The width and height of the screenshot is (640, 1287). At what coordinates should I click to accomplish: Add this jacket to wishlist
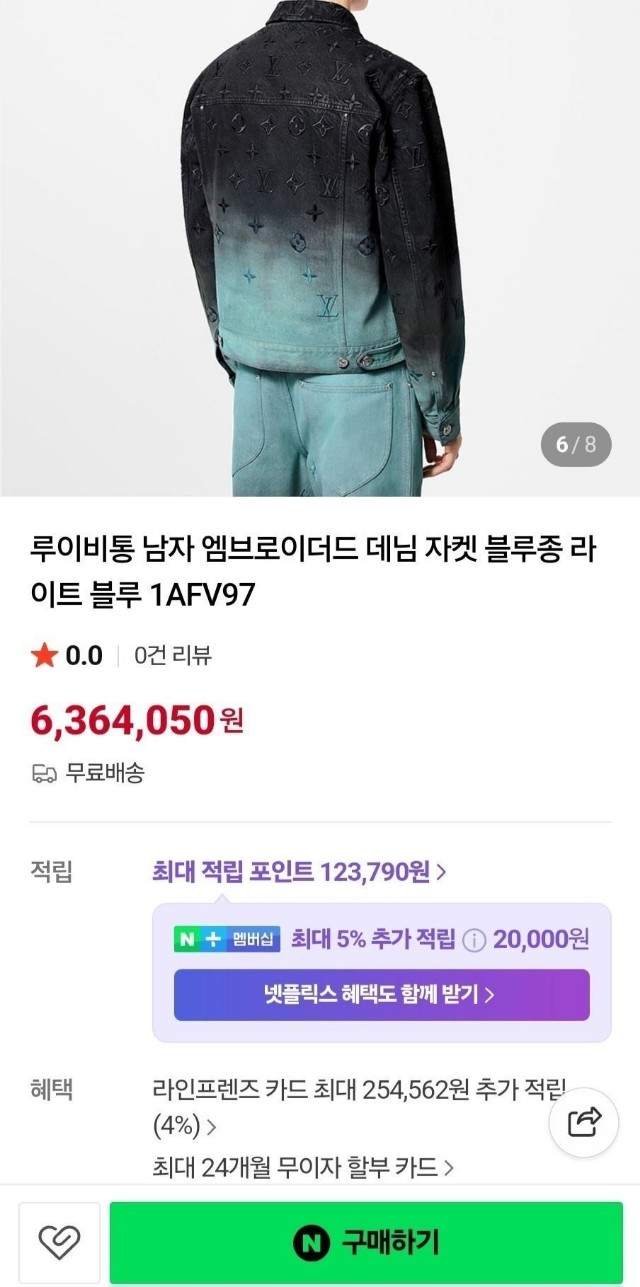pos(59,1242)
